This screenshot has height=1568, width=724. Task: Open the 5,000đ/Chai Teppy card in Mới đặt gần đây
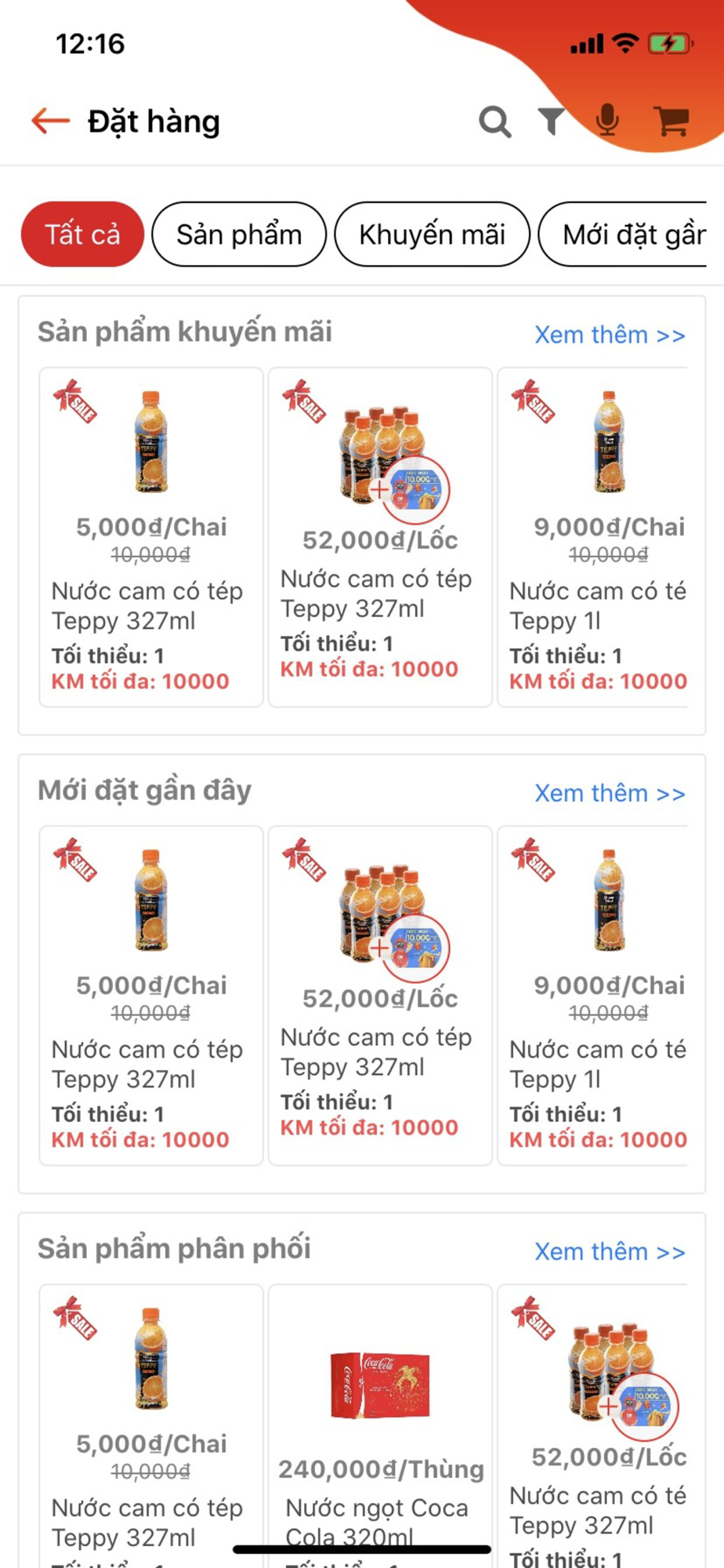151,996
